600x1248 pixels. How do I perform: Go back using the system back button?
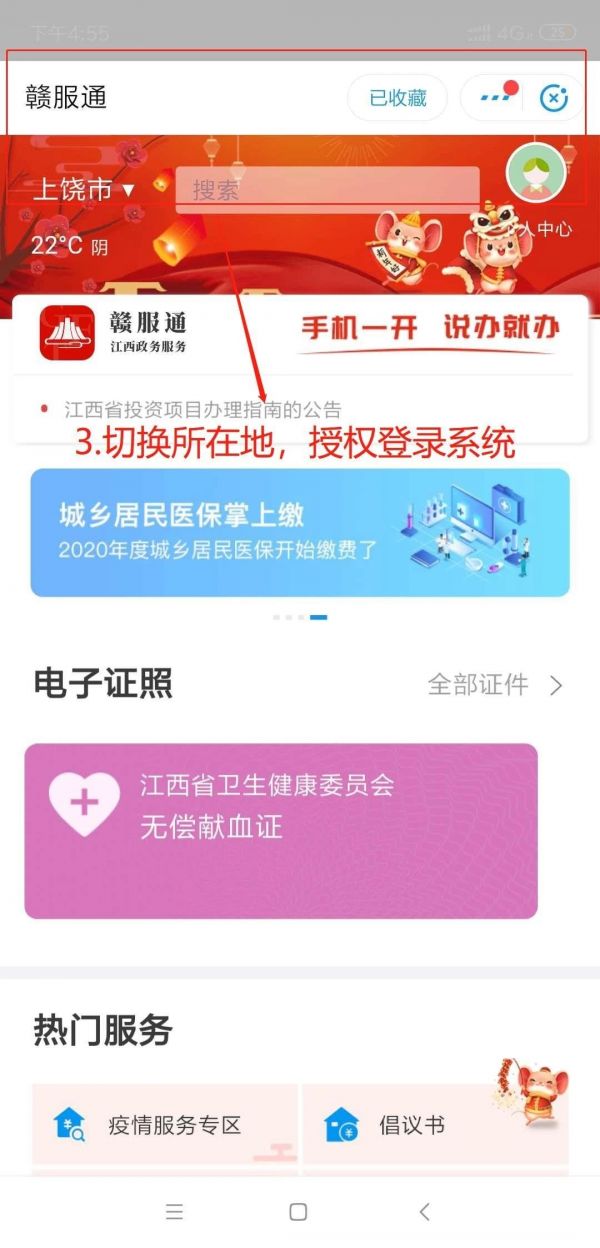pos(424,1212)
